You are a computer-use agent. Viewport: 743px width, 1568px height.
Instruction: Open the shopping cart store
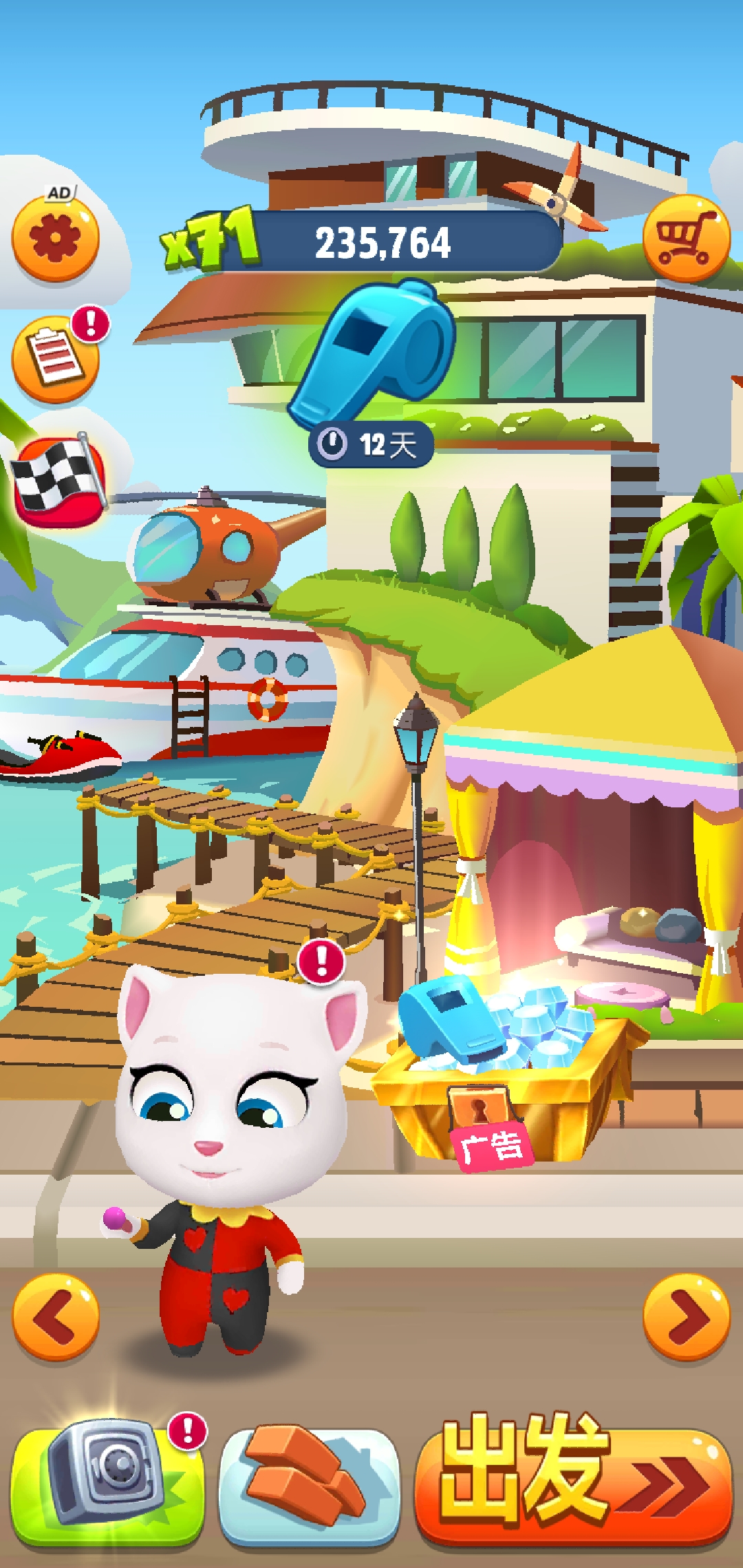coord(686,239)
